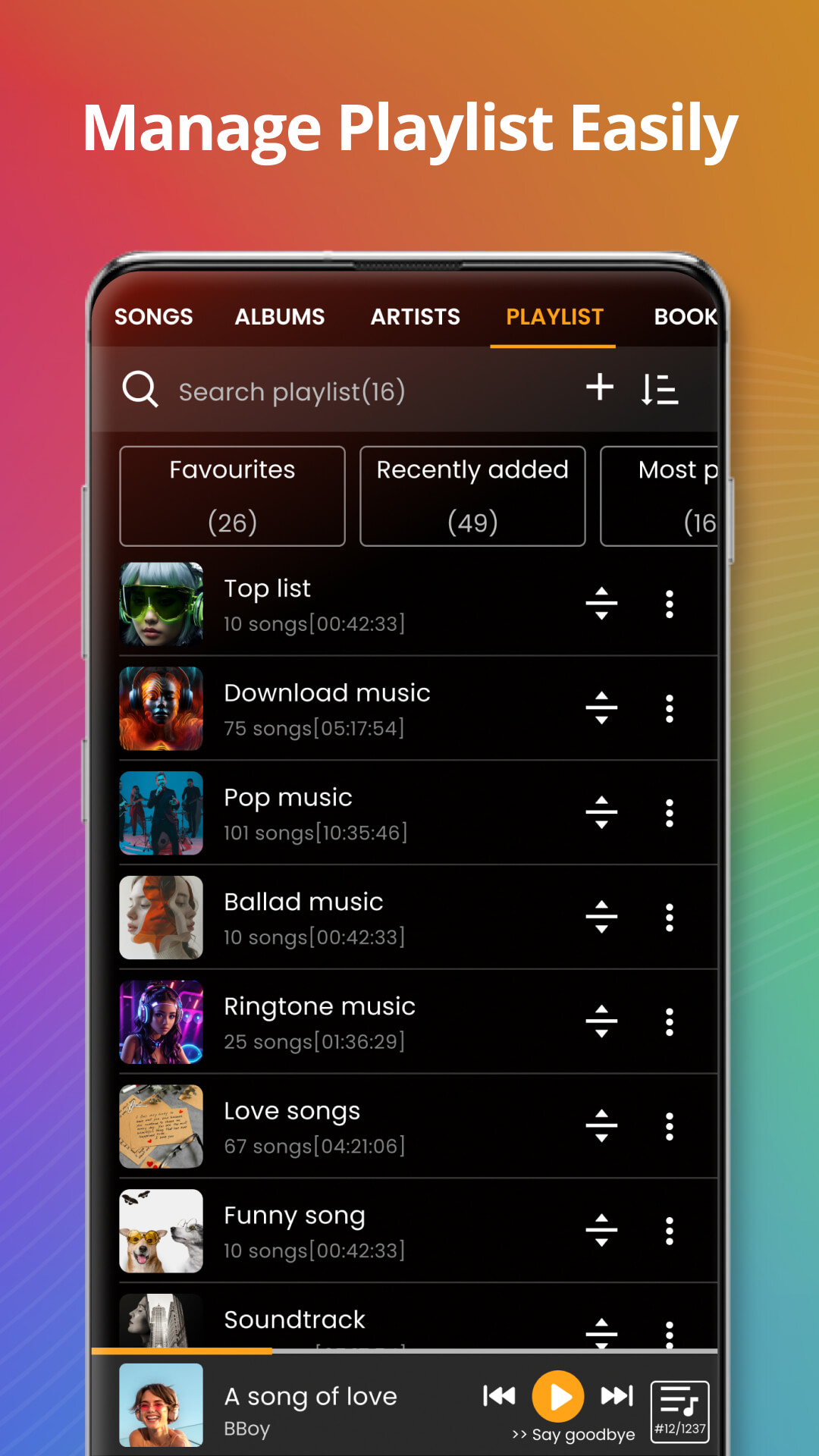The image size is (819, 1456).
Task: Go back to the previous track
Action: tap(498, 1396)
